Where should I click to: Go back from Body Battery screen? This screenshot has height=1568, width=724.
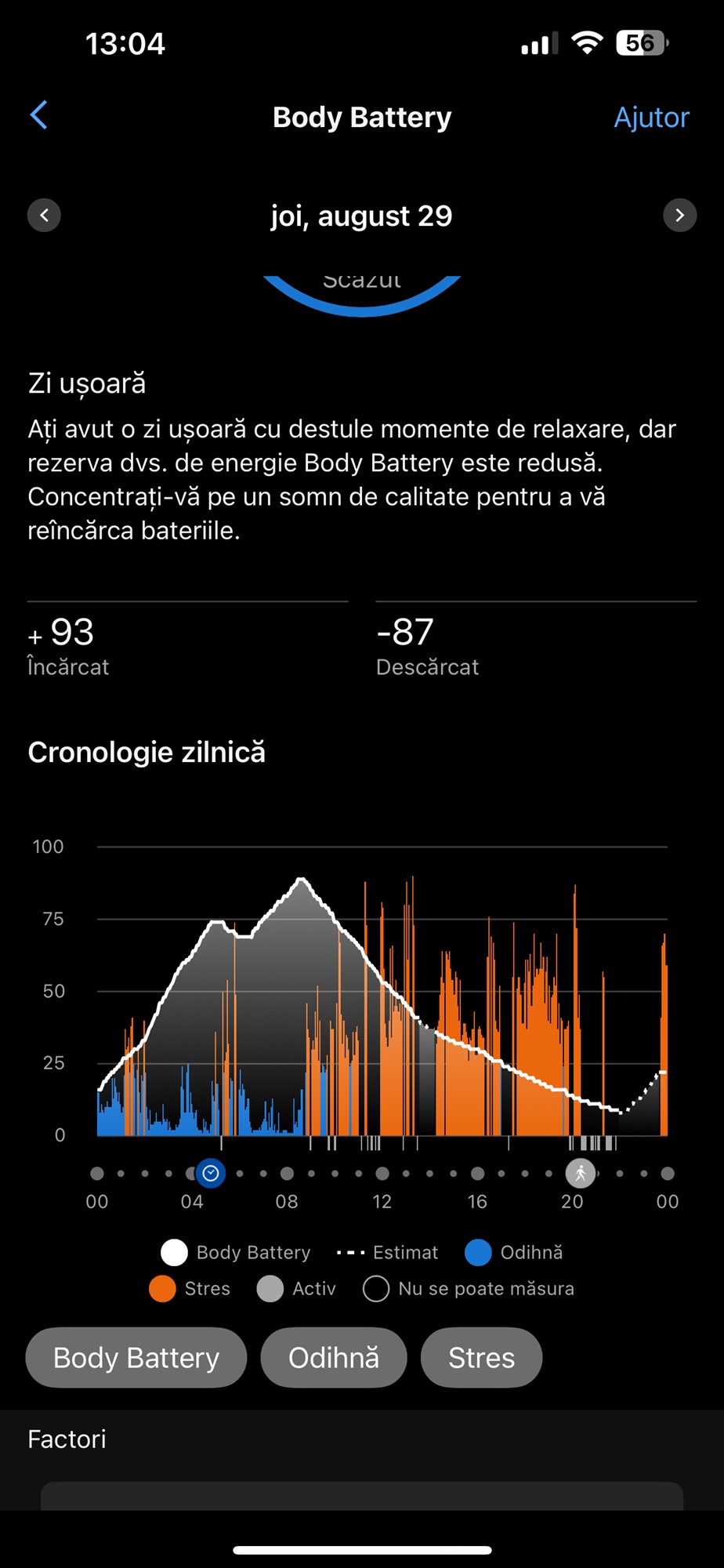click(x=39, y=115)
